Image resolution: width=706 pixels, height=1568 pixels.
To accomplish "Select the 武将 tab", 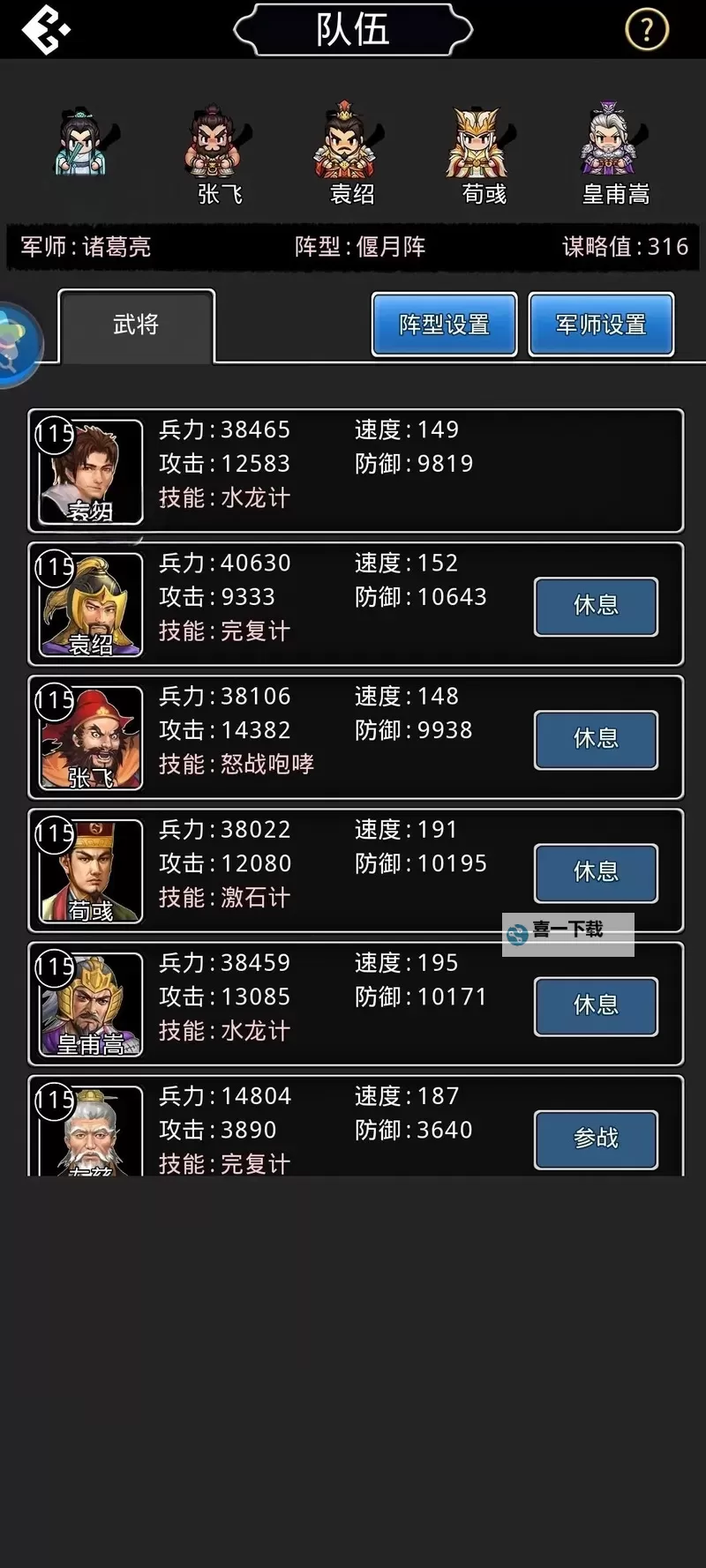I will click(x=136, y=325).
